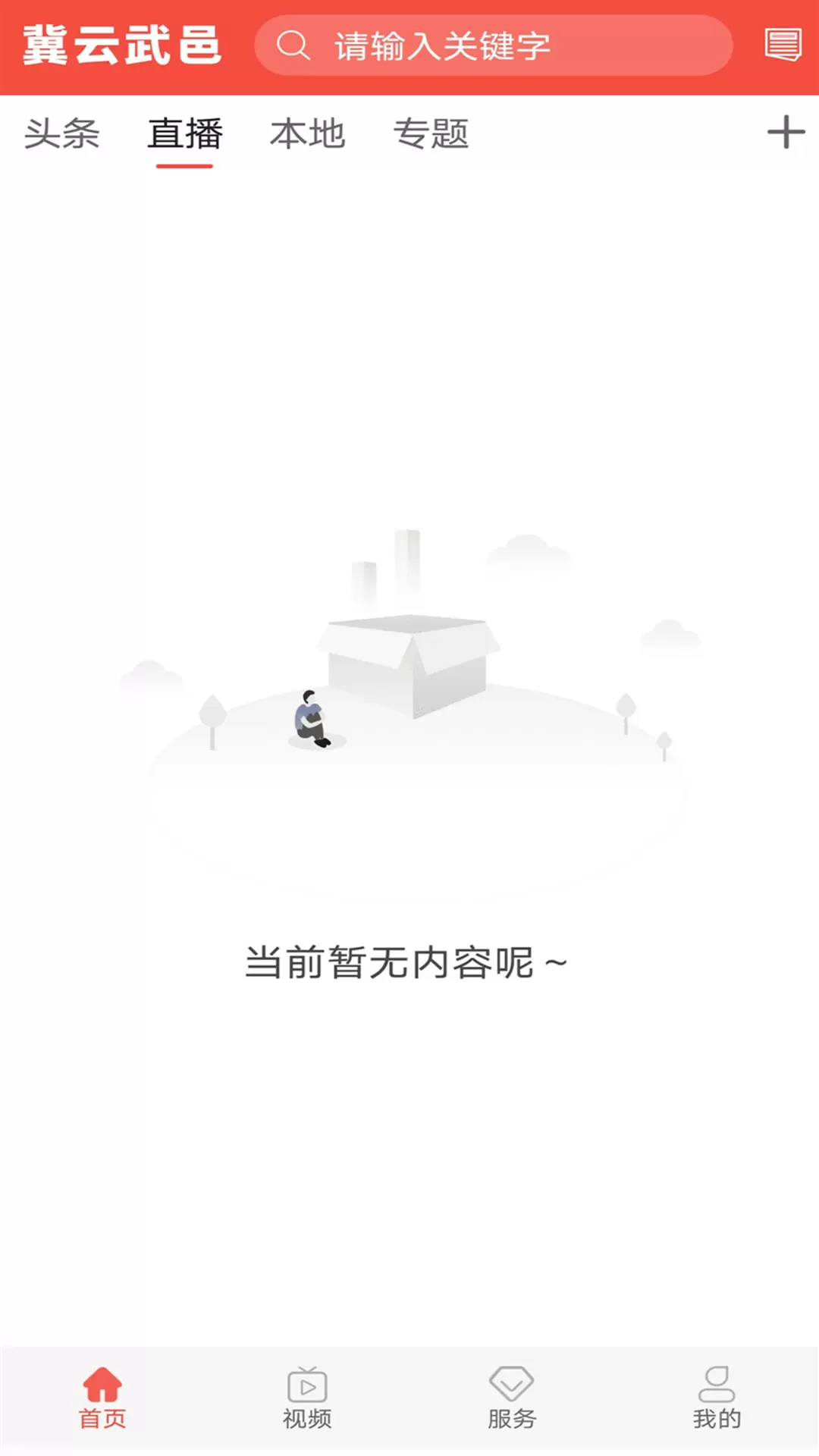Open 首页 in bottom navigation
The height and width of the screenshot is (1456, 819).
[102, 1397]
